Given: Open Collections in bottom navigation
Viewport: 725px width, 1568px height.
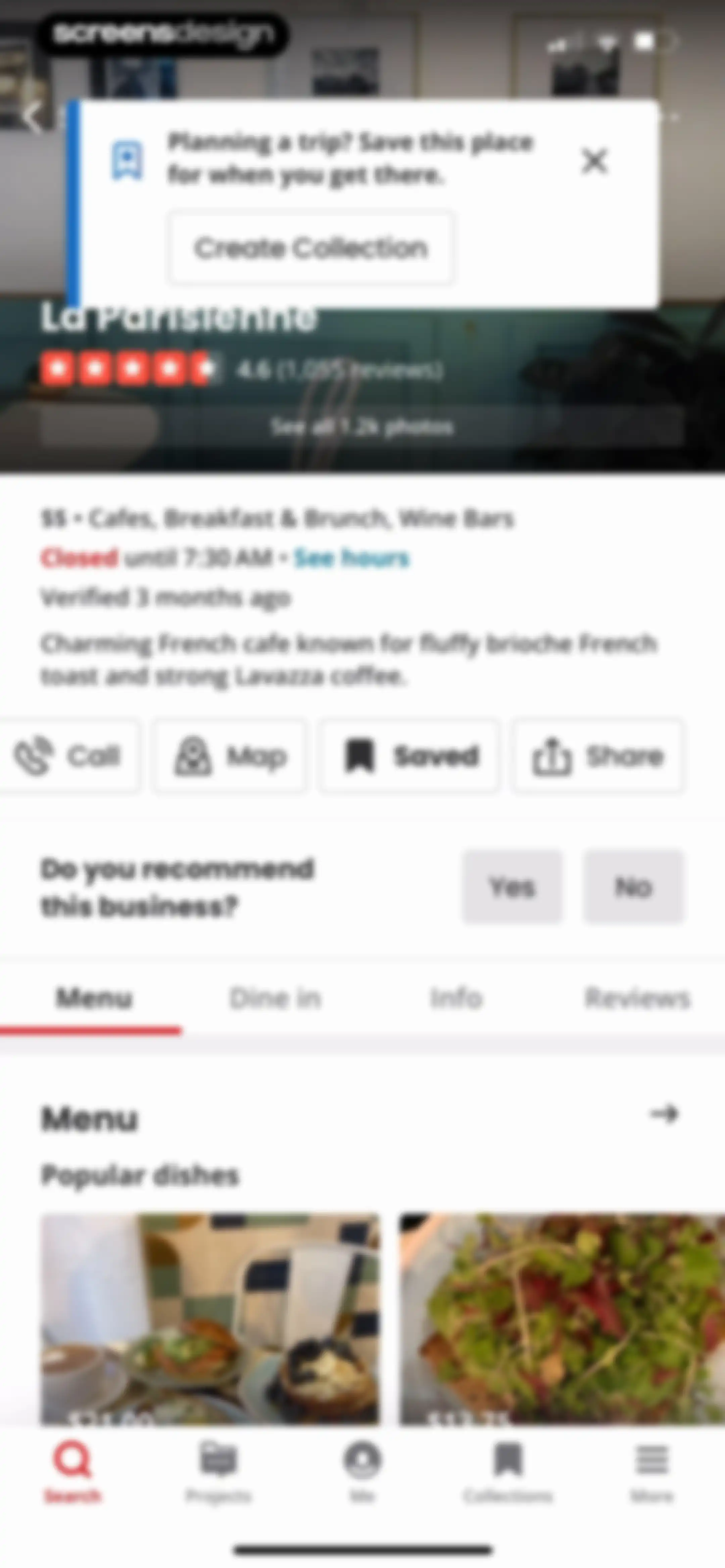Looking at the screenshot, I should click(x=508, y=1473).
